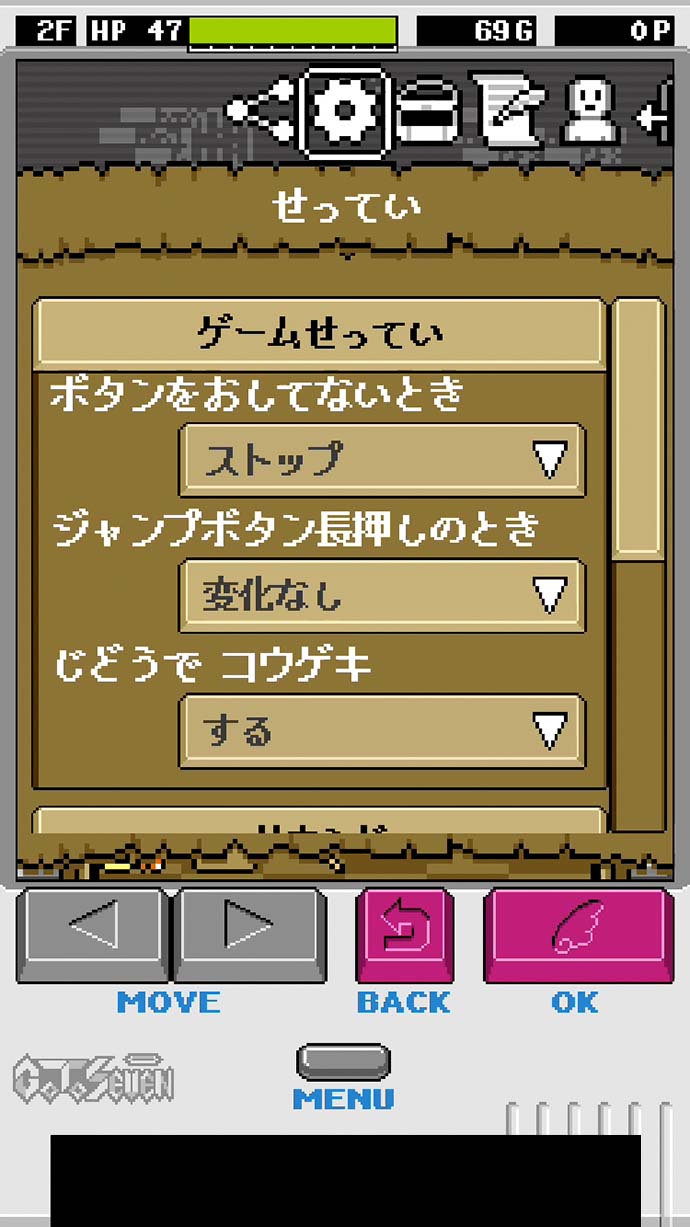Tap the pink OK wing button
690x1227 pixels.
pos(578,934)
